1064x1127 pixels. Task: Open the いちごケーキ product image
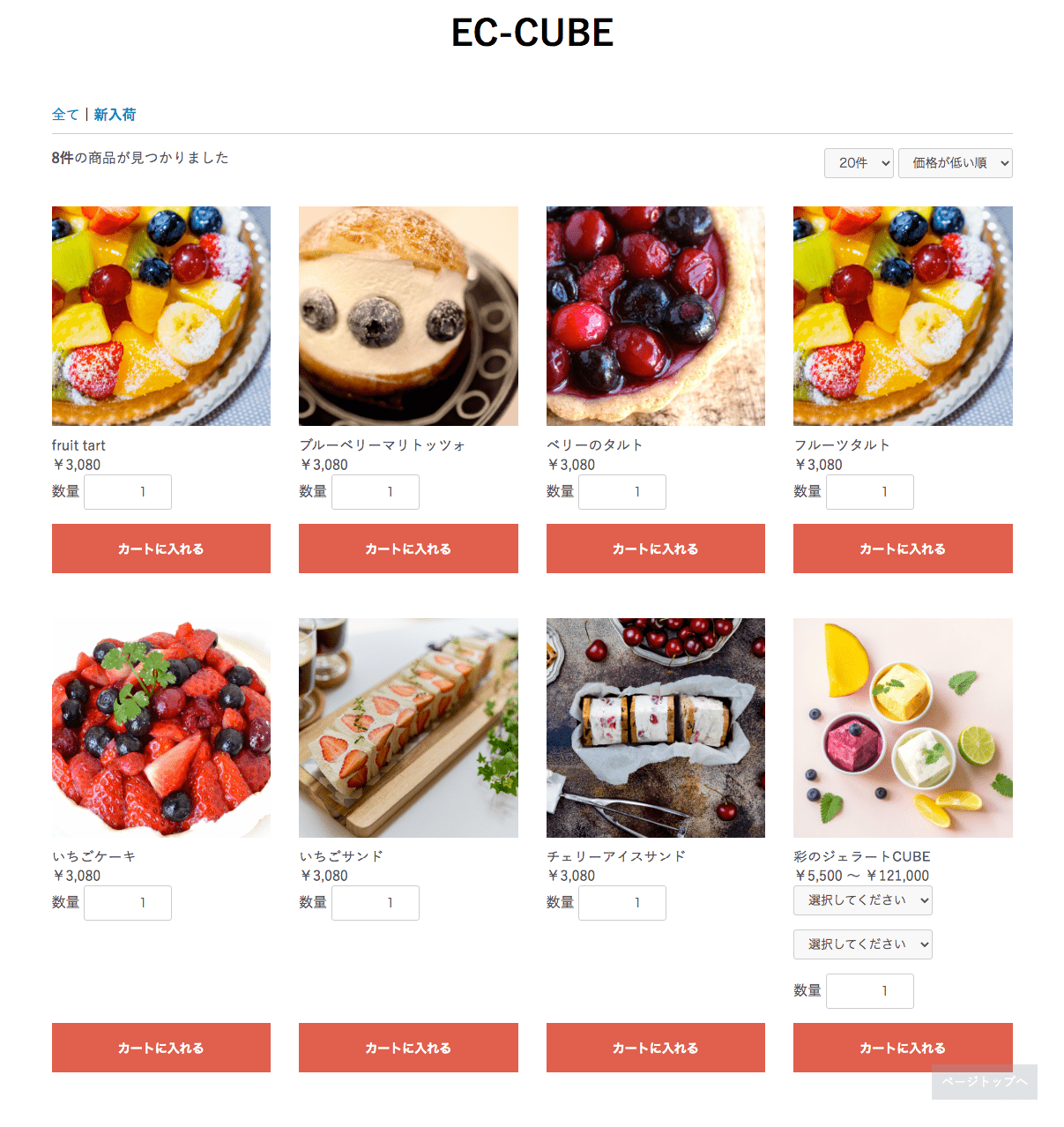tap(161, 728)
